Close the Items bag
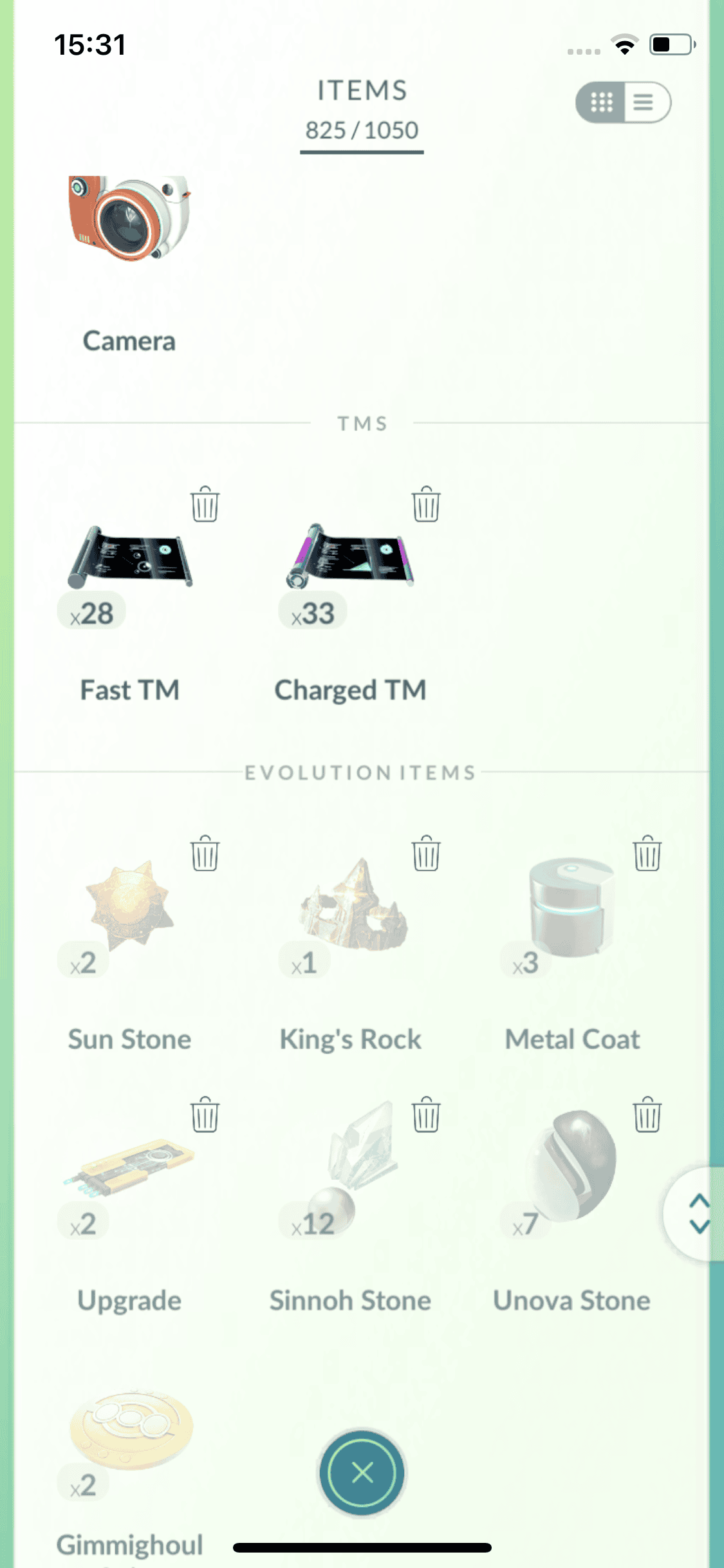The height and width of the screenshot is (1568, 724). (362, 1472)
